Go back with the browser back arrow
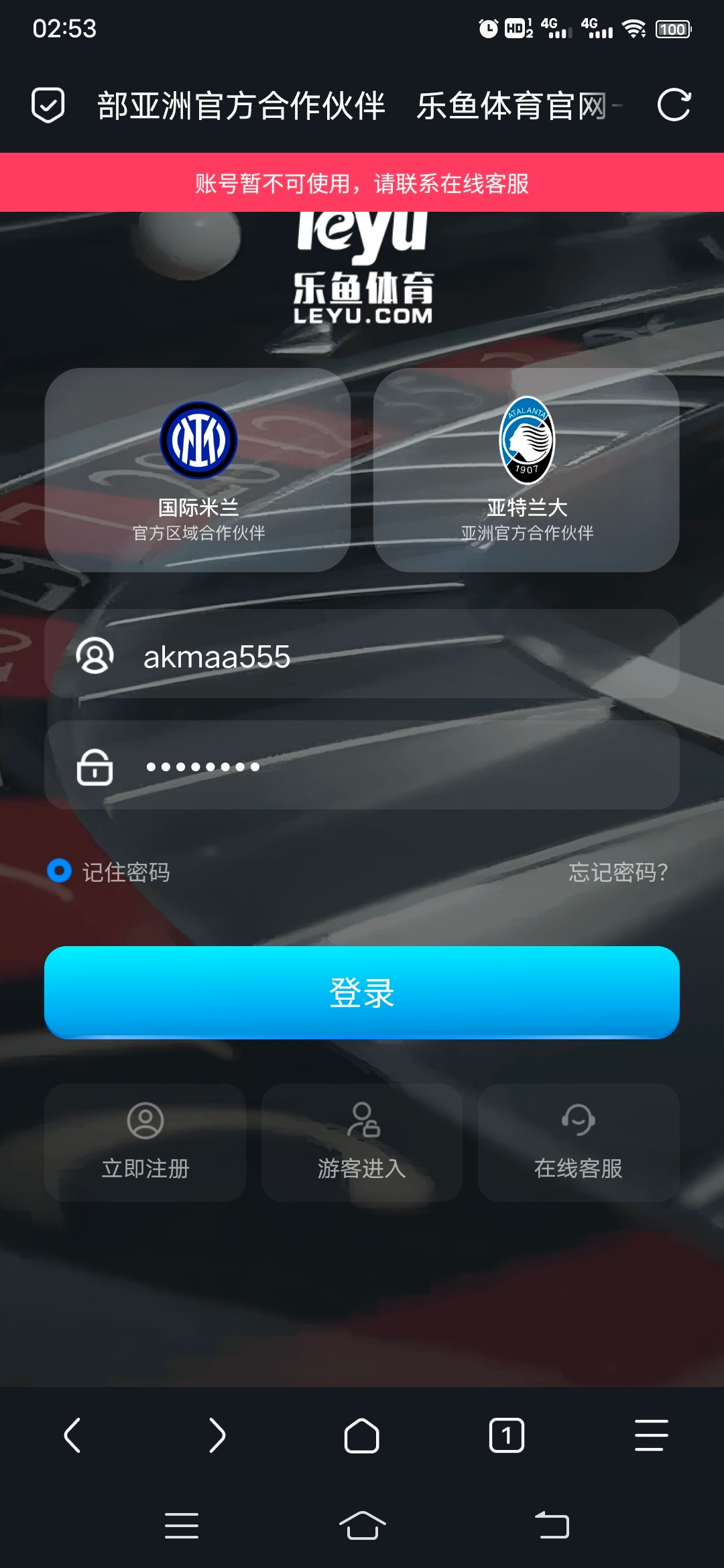724x1568 pixels. tap(72, 1435)
